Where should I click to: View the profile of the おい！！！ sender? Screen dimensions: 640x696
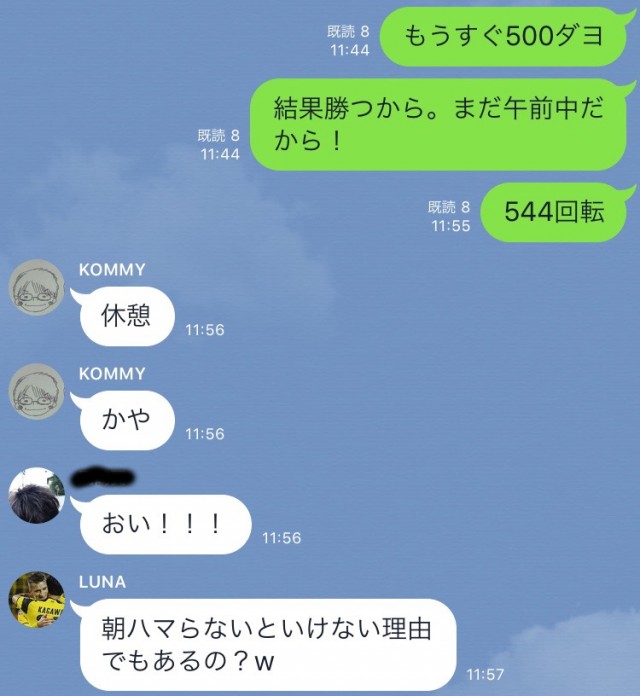[37, 495]
